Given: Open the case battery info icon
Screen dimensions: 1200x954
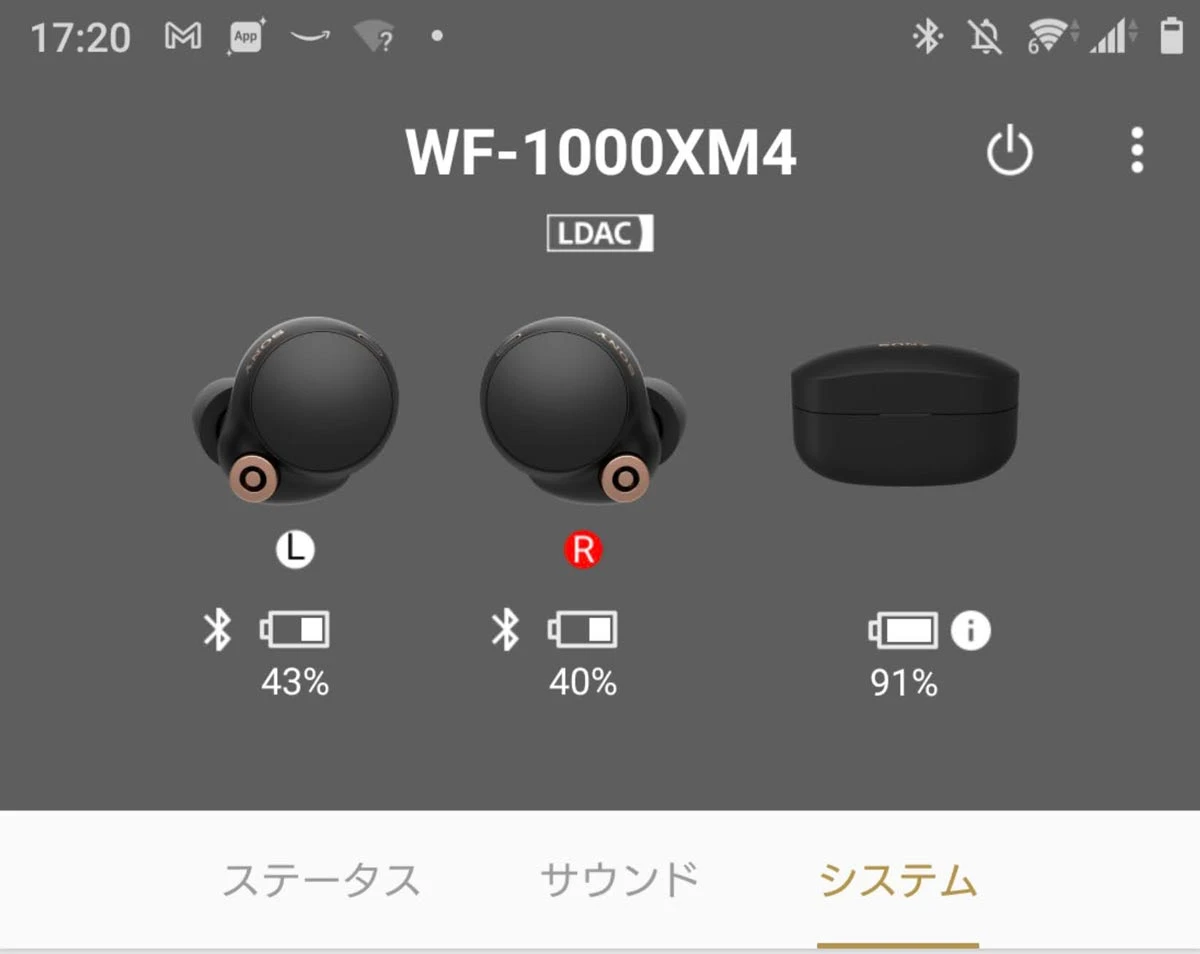Looking at the screenshot, I should point(970,631).
